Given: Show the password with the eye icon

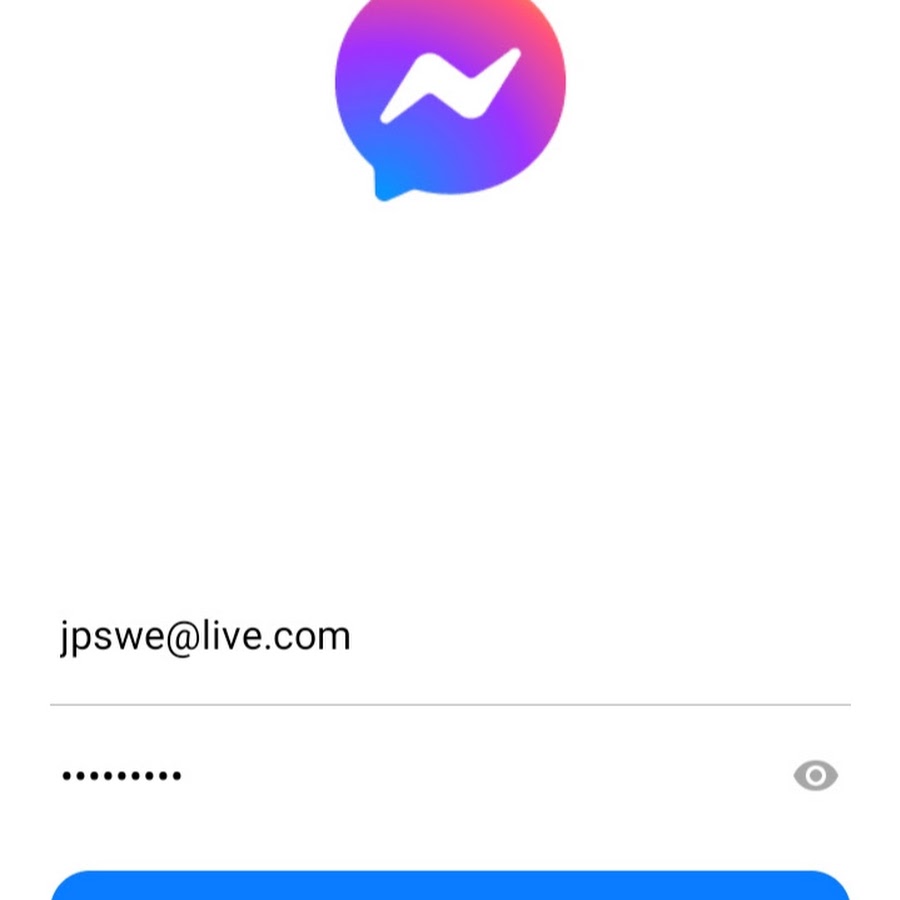Looking at the screenshot, I should pyautogui.click(x=815, y=775).
